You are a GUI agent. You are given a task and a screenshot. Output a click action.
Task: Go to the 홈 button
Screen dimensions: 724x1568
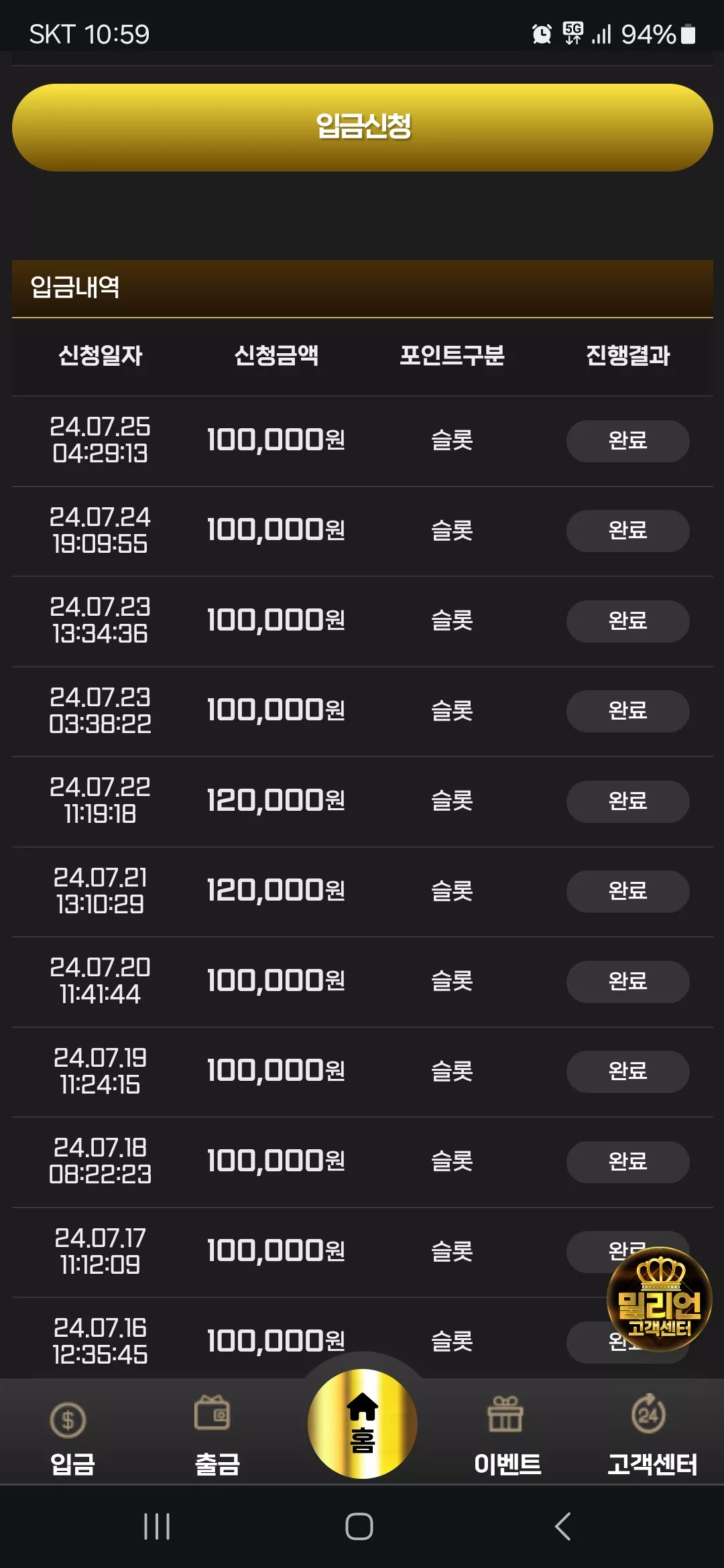click(362, 1423)
